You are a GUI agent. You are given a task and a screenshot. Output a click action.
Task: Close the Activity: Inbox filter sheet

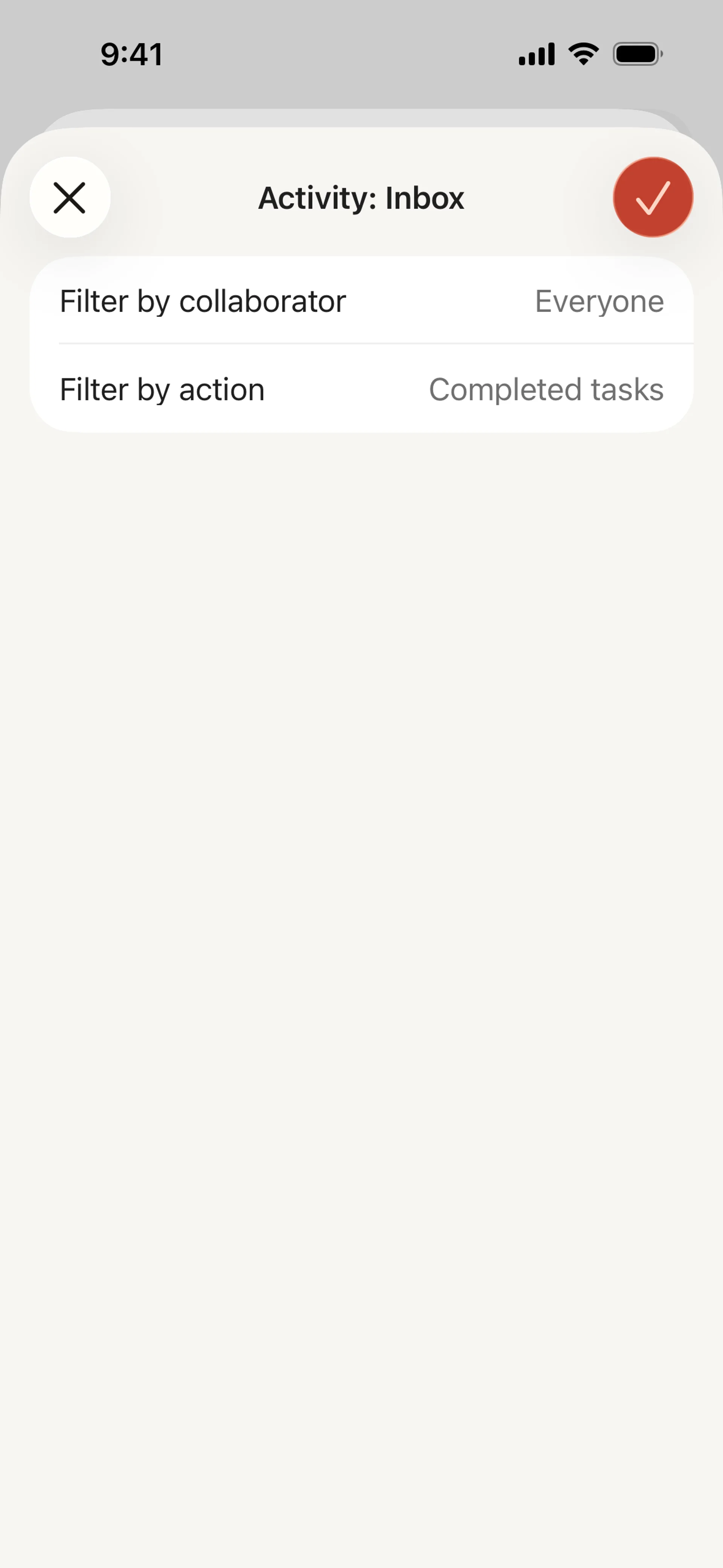point(70,197)
